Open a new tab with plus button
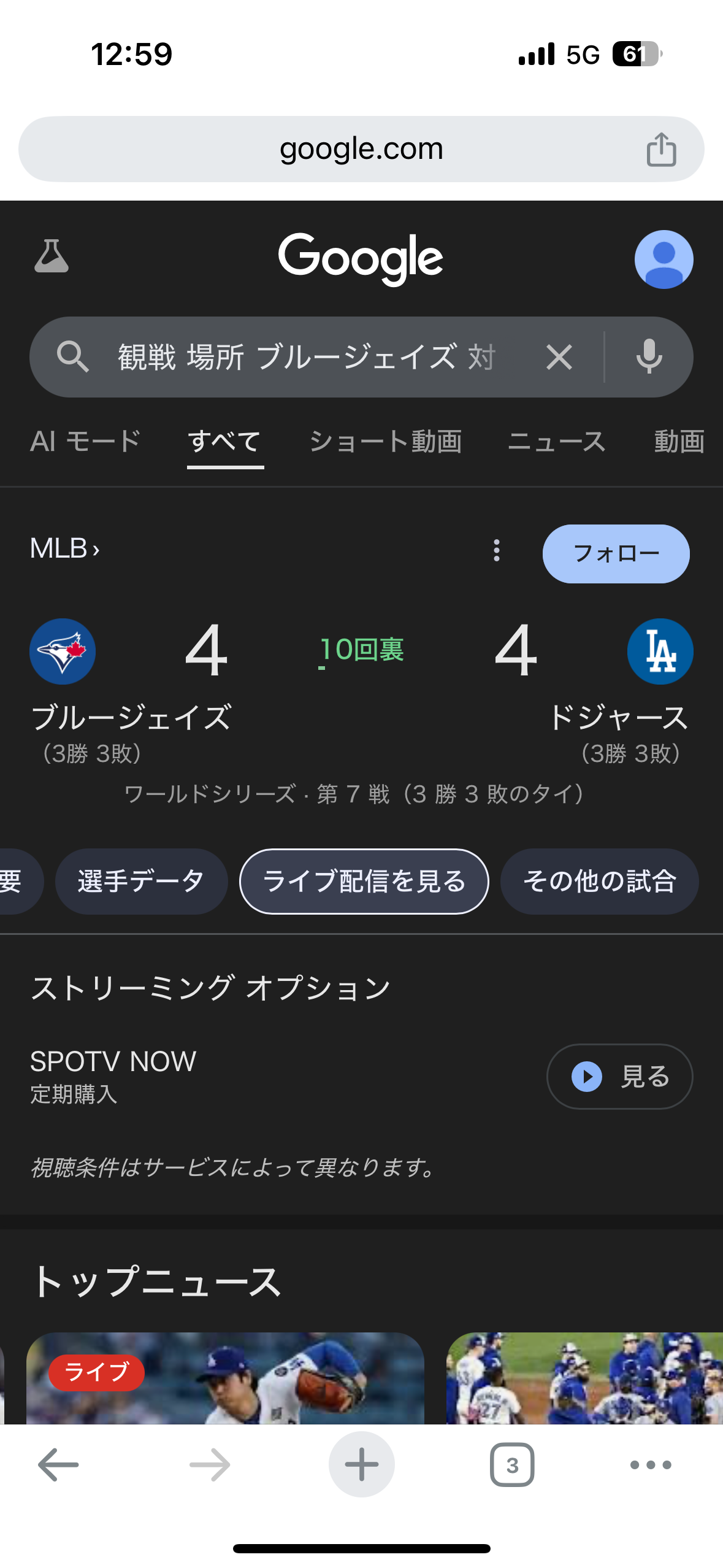The image size is (723, 1568). tap(361, 1465)
